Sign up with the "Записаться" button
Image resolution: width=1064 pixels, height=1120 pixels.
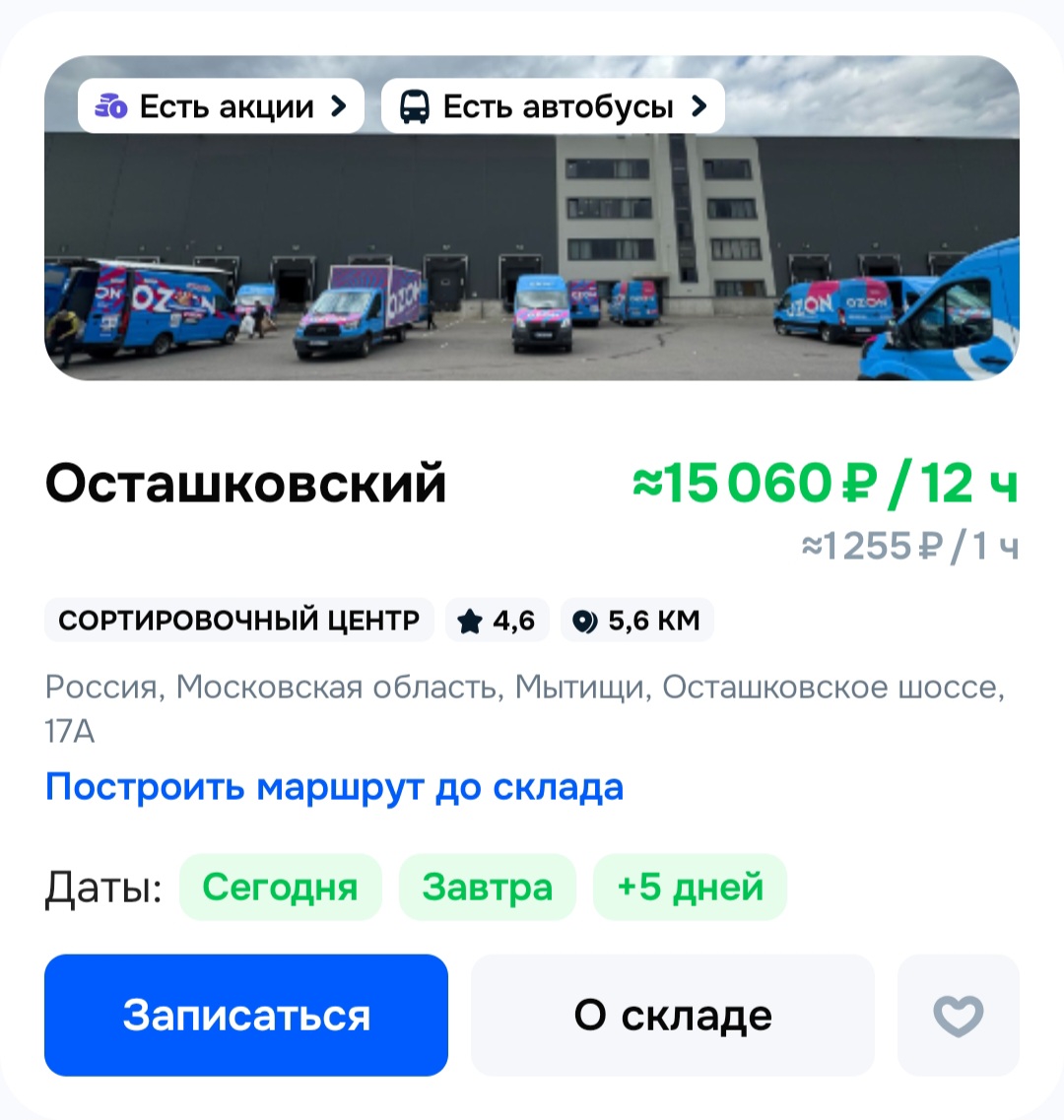coord(246,1015)
